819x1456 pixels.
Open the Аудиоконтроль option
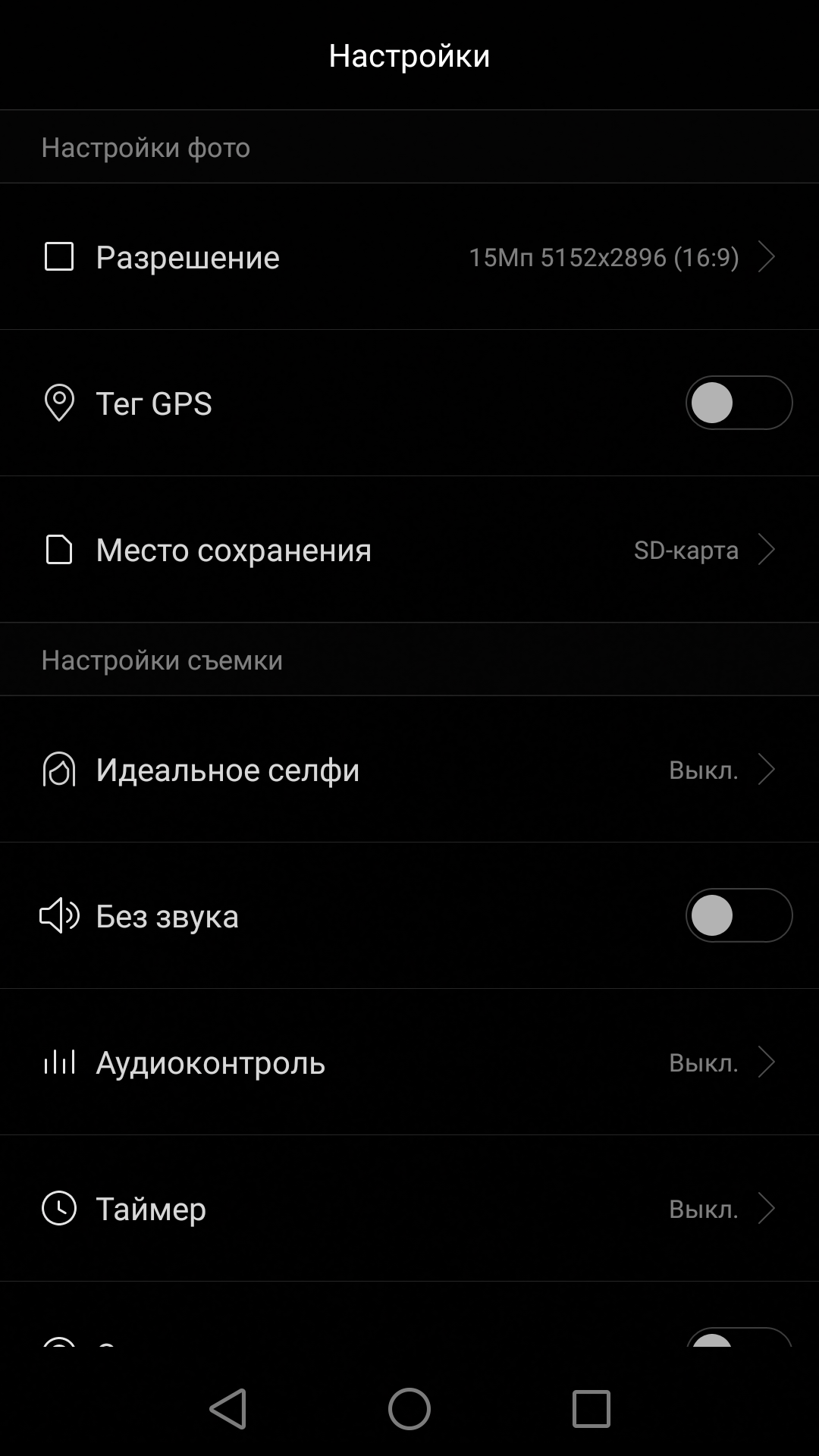pyautogui.click(x=409, y=1062)
